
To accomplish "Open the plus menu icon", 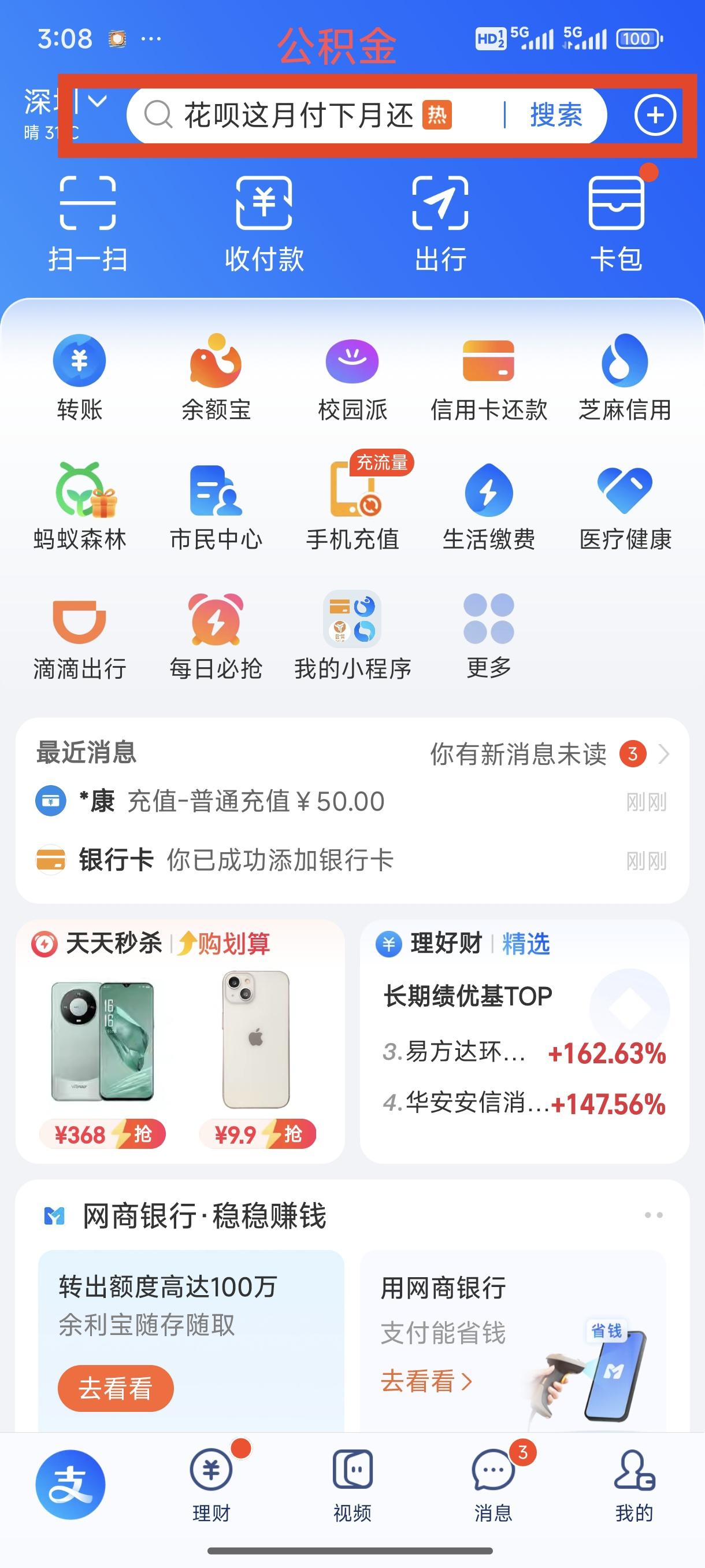I will pyautogui.click(x=655, y=115).
